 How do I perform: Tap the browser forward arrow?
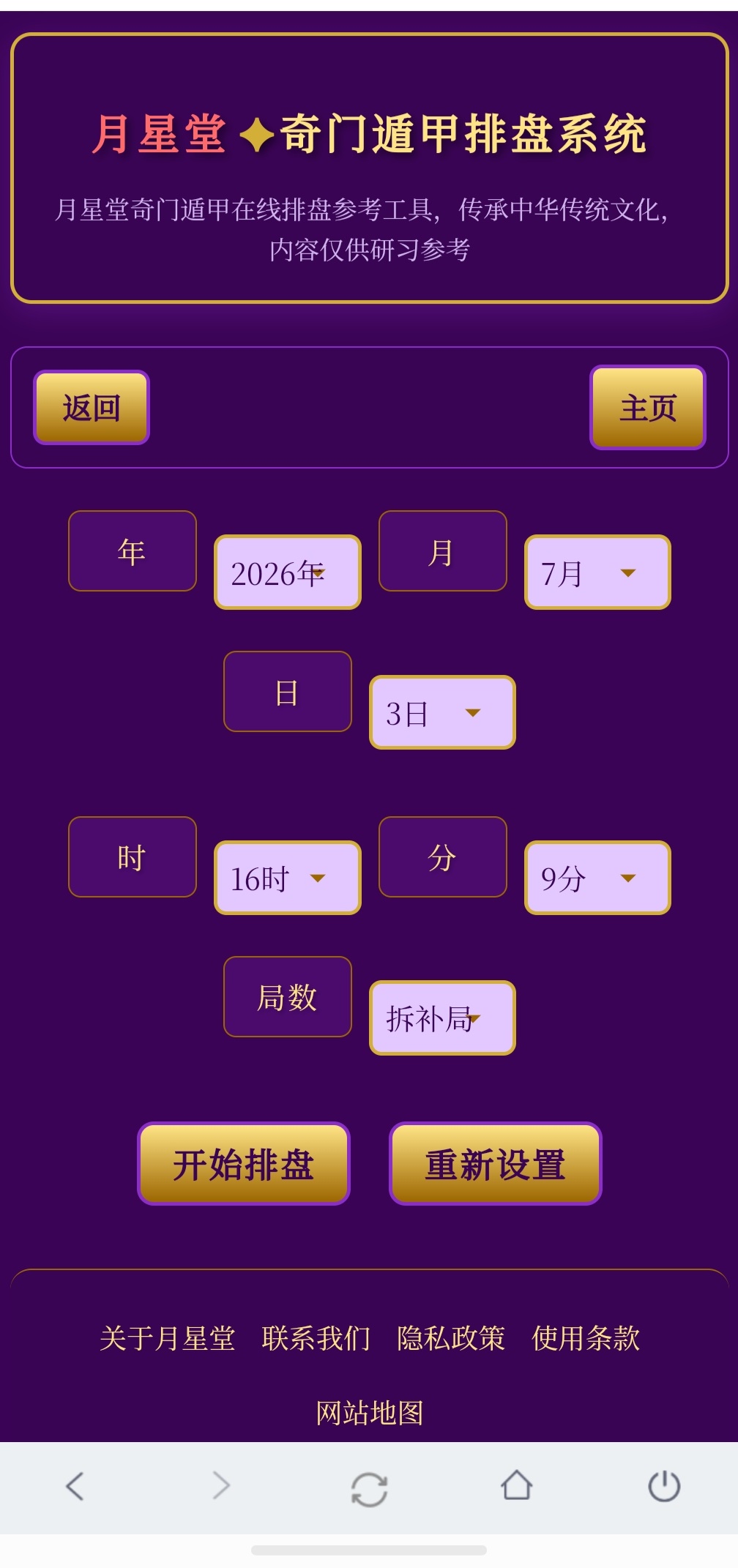(x=221, y=1486)
